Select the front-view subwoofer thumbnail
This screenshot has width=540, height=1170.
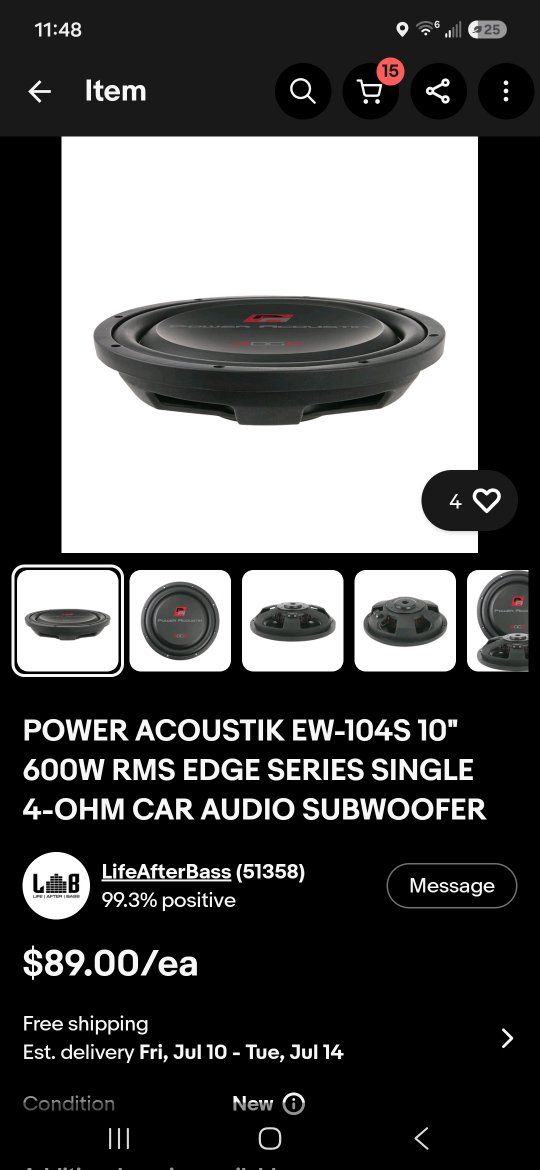180,620
